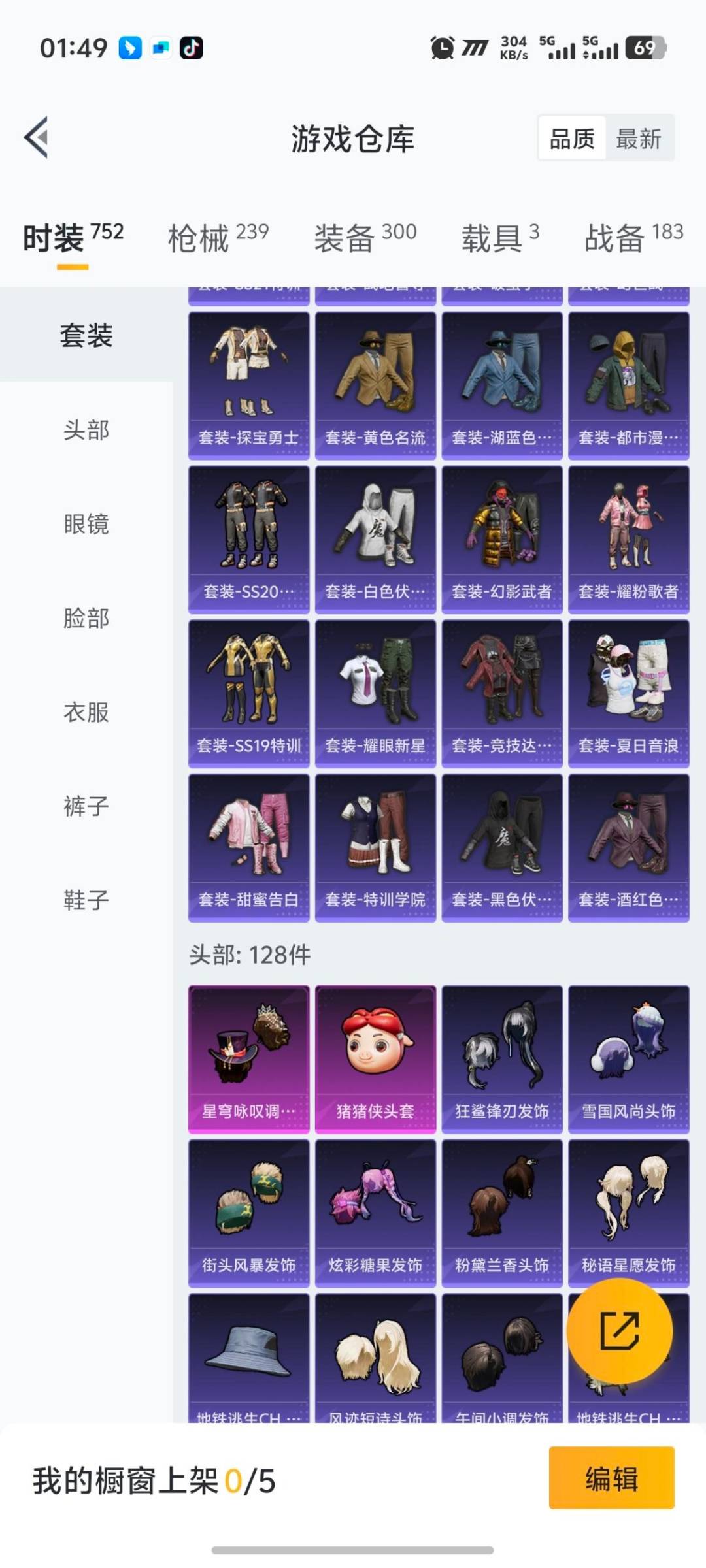Viewport: 706px width, 1568px height.
Task: Jump to the 脸部 category
Action: coord(86,619)
